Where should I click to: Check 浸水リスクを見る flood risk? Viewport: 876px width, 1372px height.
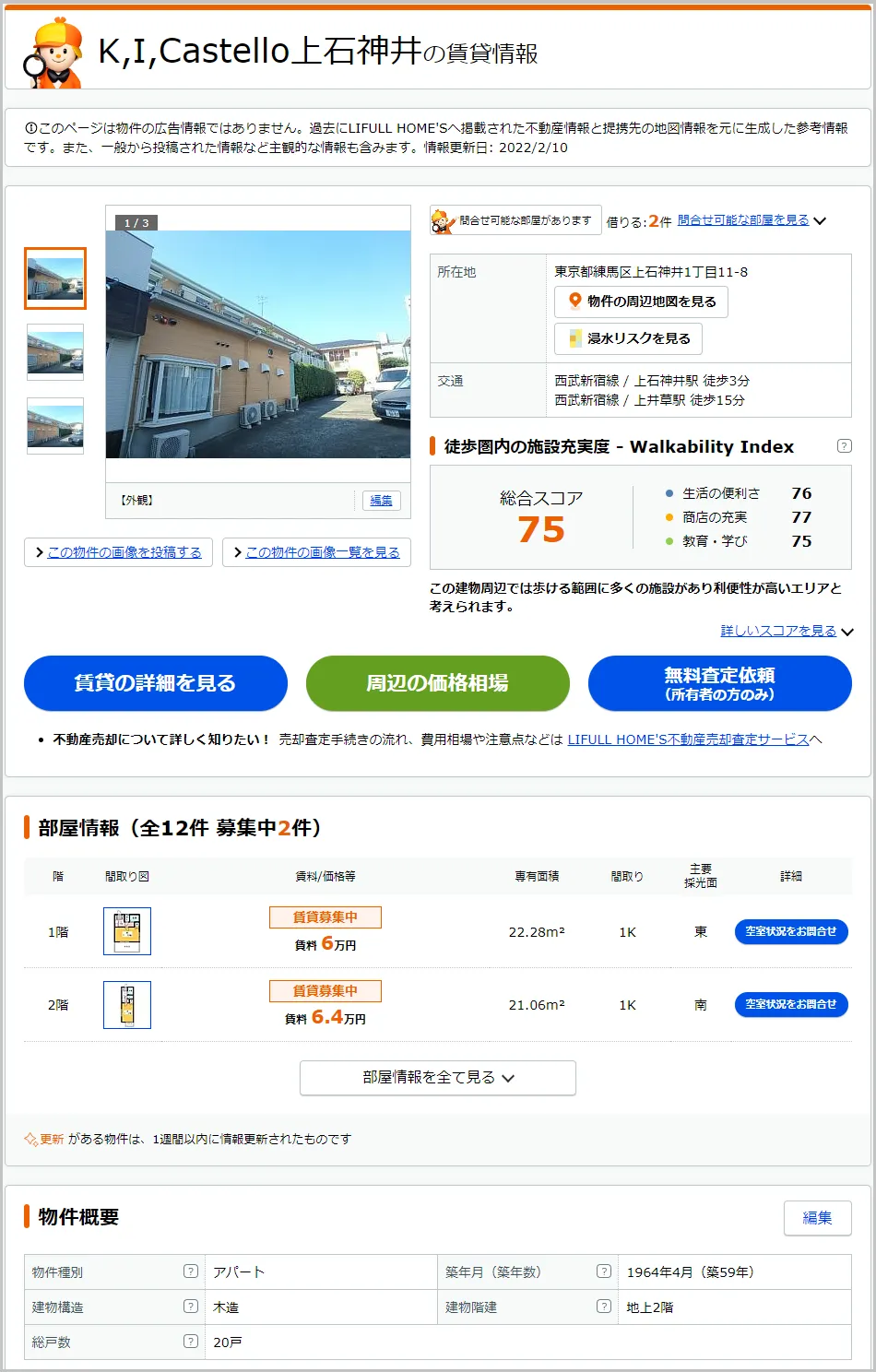click(628, 338)
